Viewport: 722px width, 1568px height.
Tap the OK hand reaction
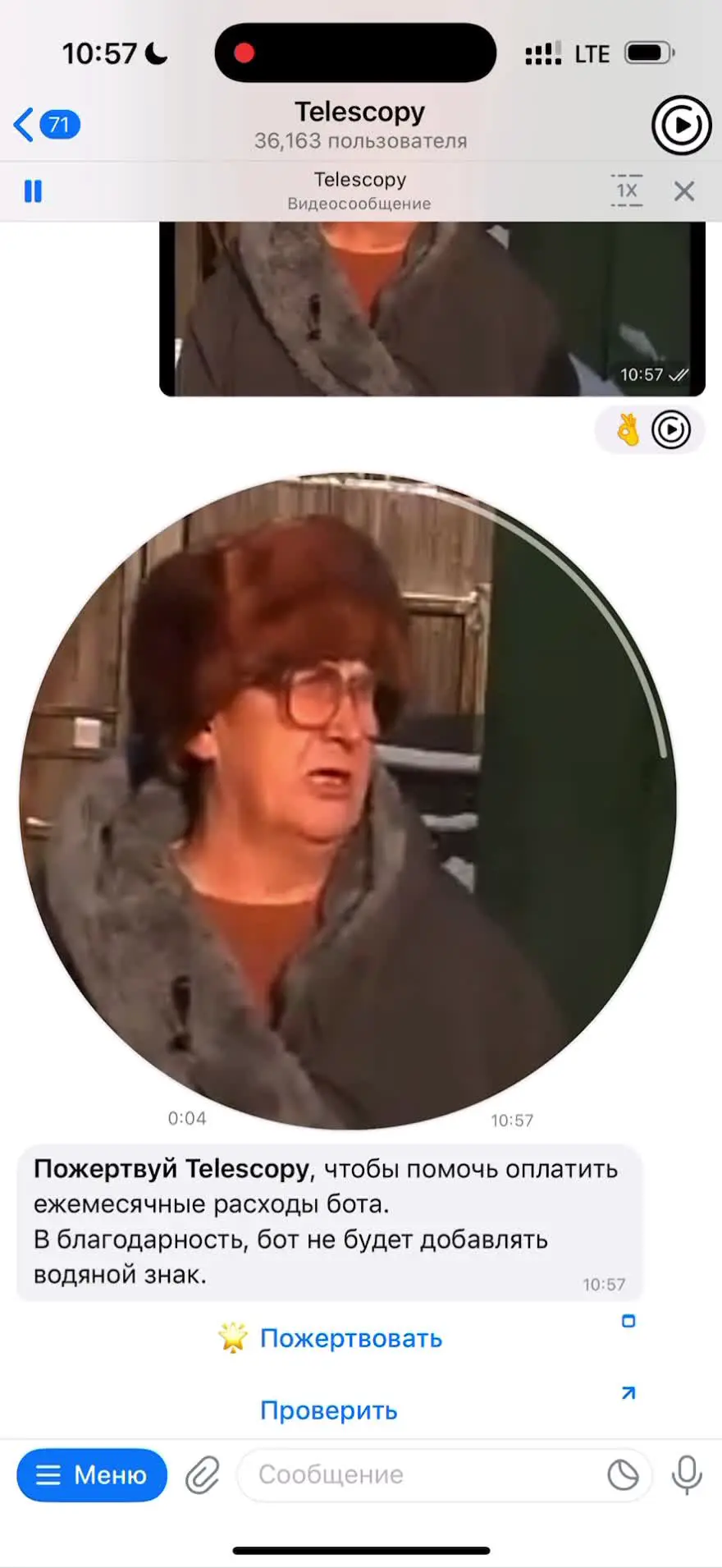(628, 429)
